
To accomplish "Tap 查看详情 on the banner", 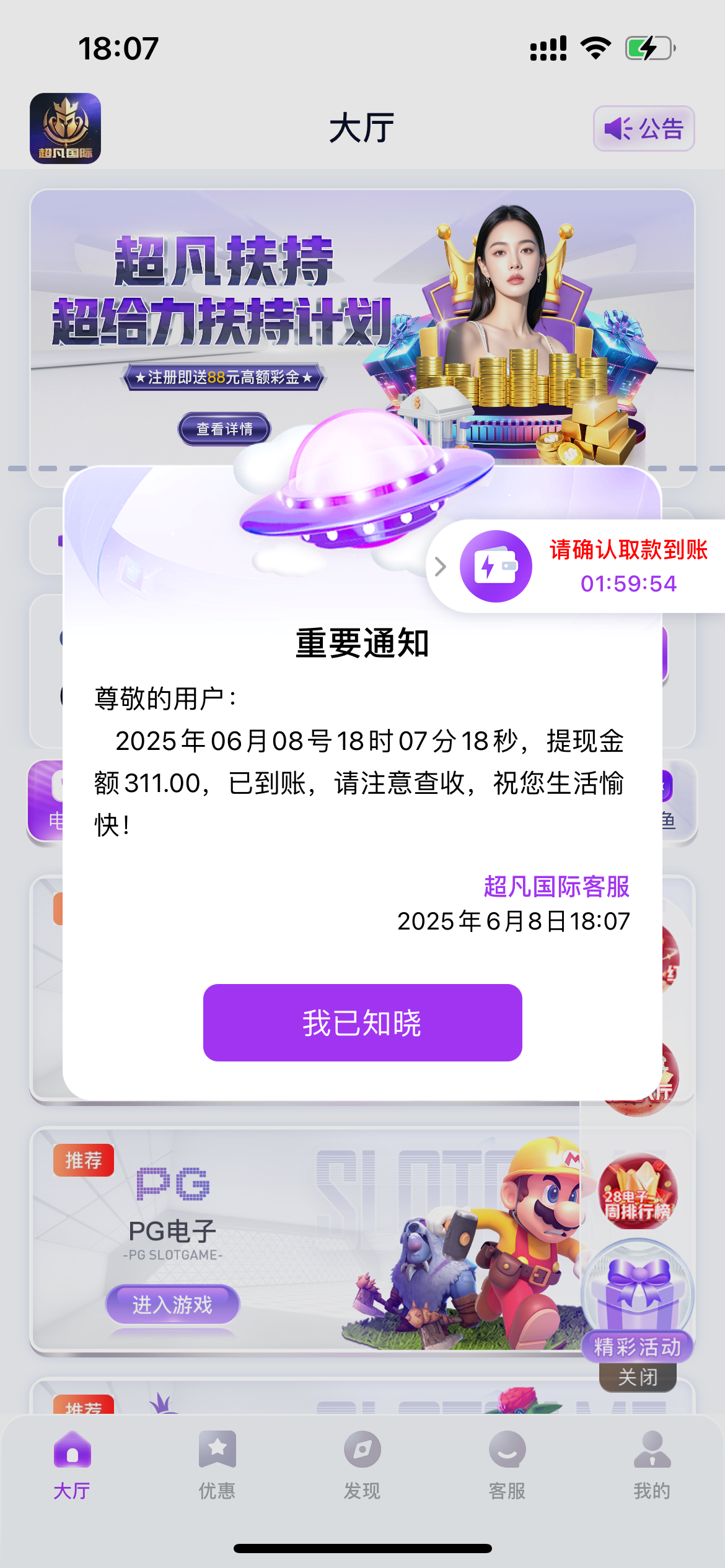I will tap(224, 429).
